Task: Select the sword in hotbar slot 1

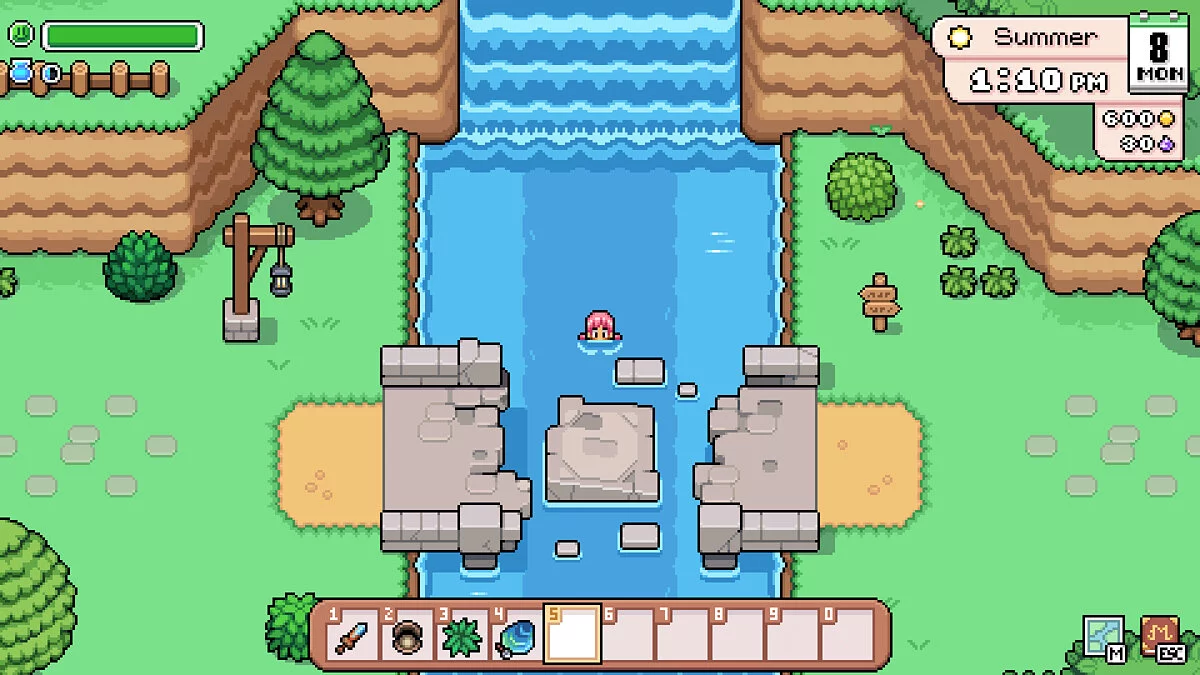Action: 352,636
